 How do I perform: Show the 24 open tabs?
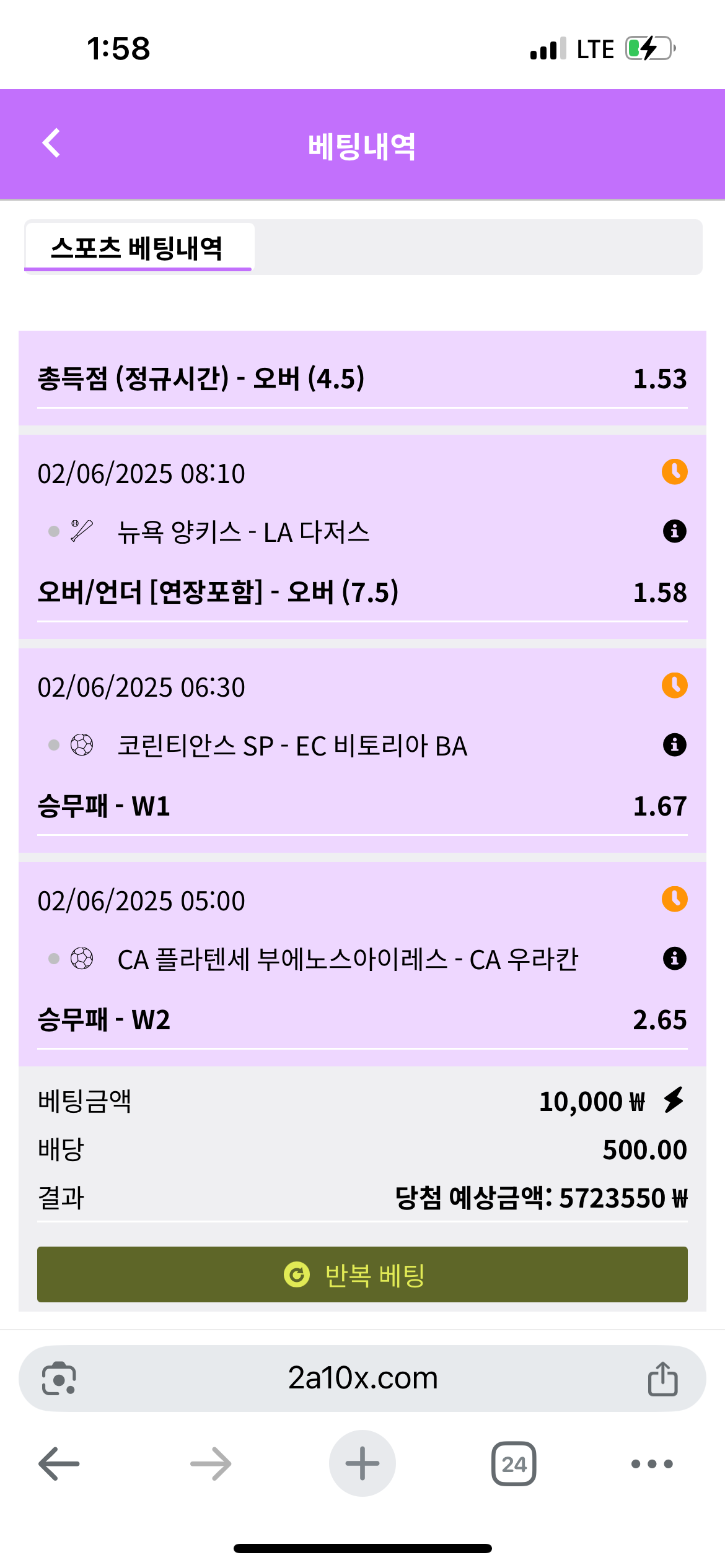click(x=514, y=1464)
